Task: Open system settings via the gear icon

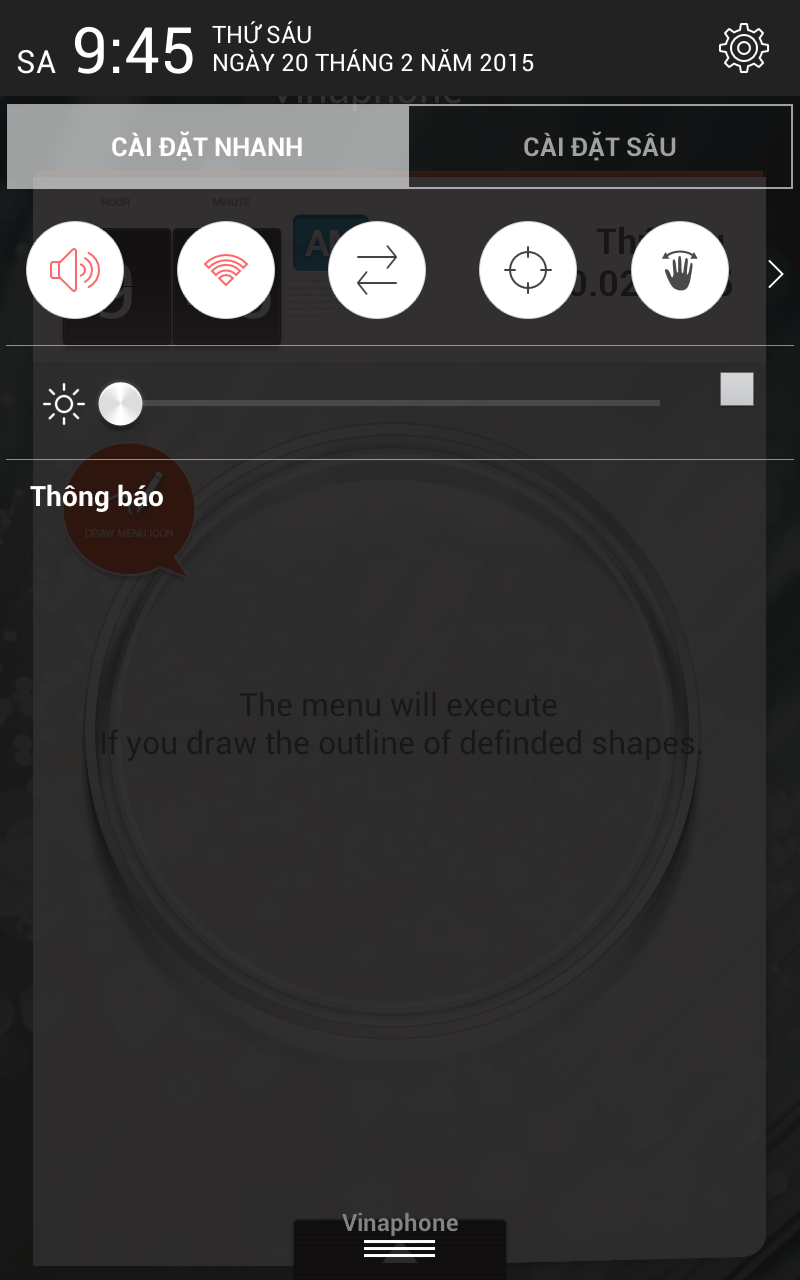Action: (743, 48)
